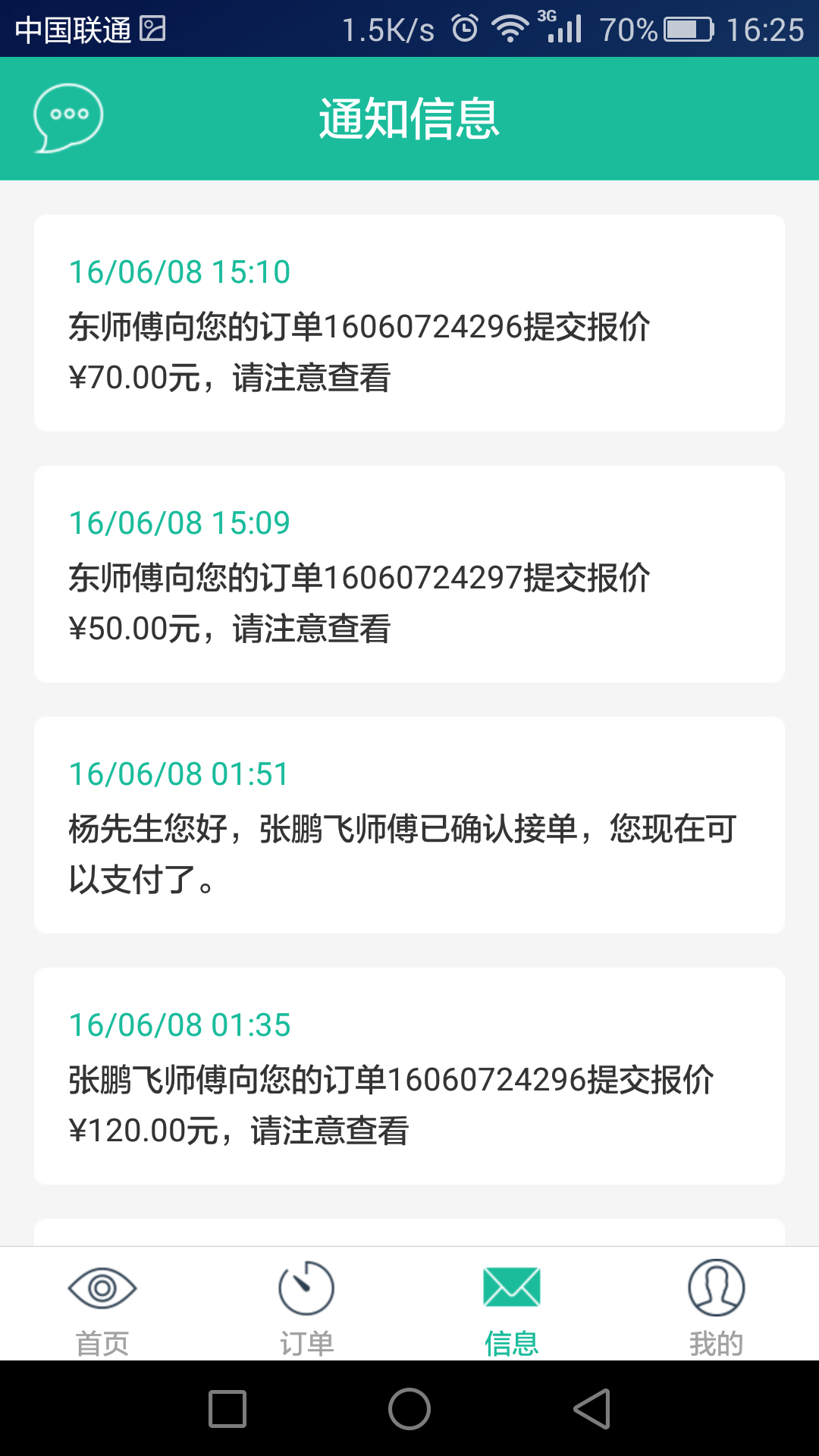The image size is (819, 1456).
Task: Open the 01:35 notification quoting ¥120.00
Action: point(409,1076)
